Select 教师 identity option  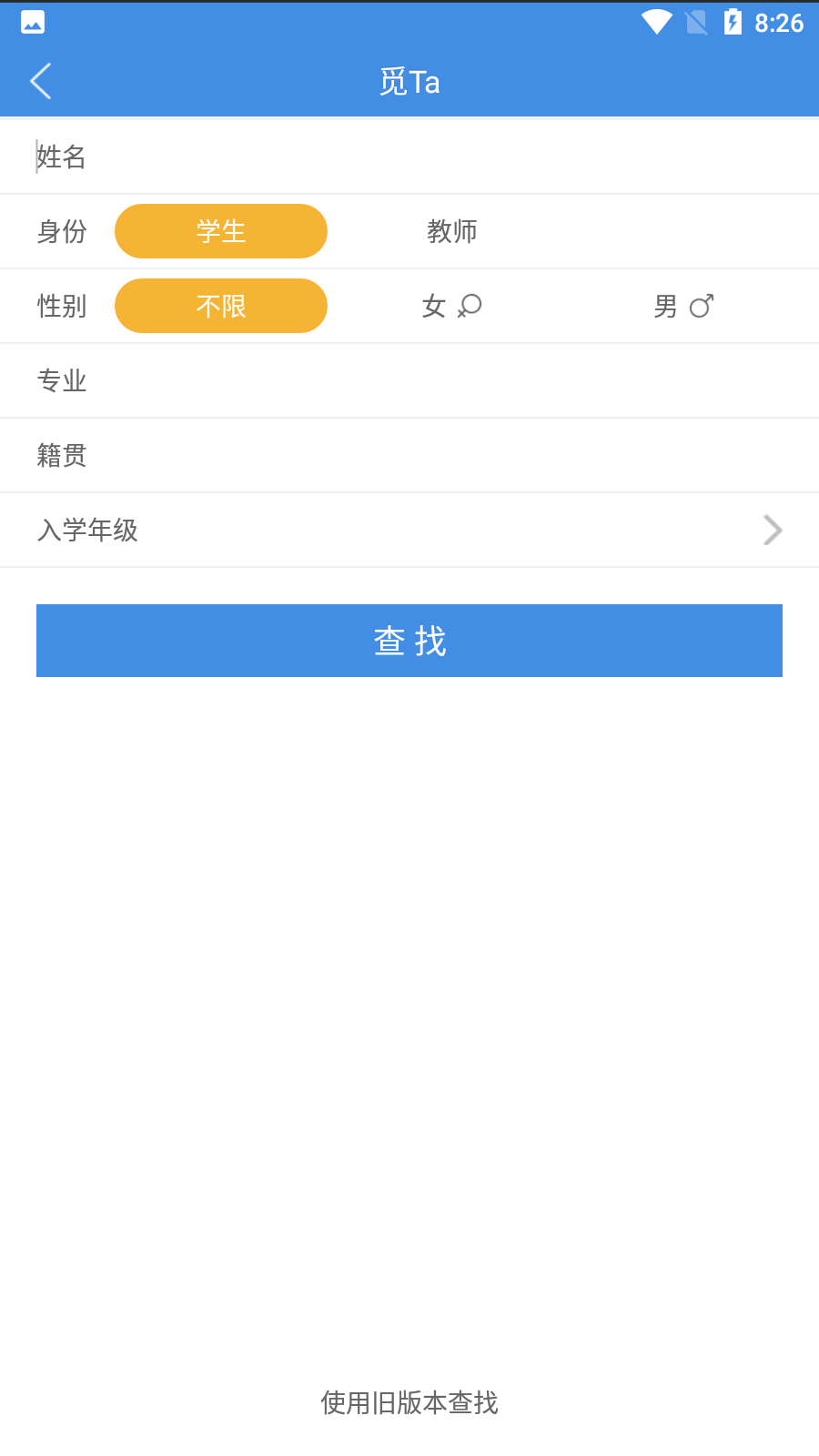tap(453, 231)
